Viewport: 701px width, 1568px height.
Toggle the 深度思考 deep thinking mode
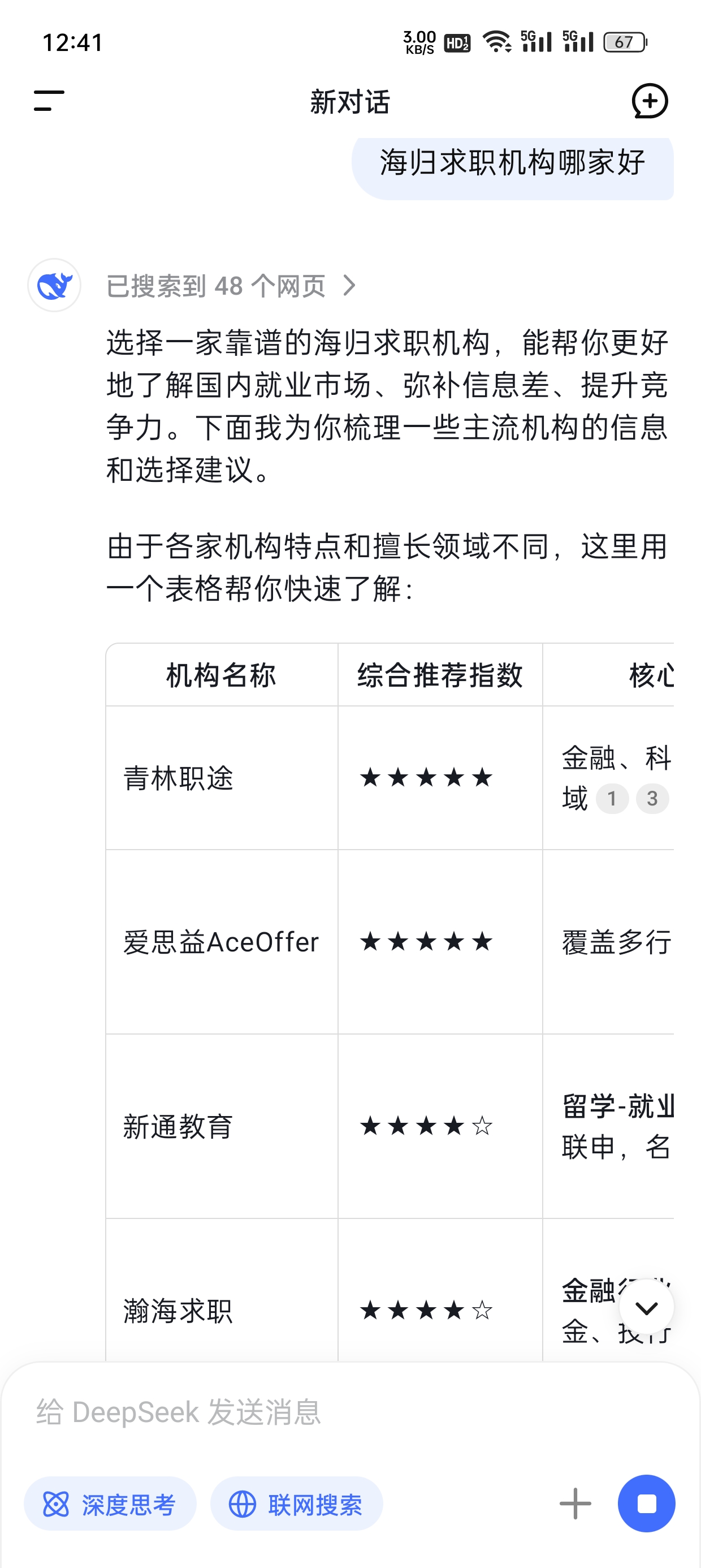(110, 1504)
